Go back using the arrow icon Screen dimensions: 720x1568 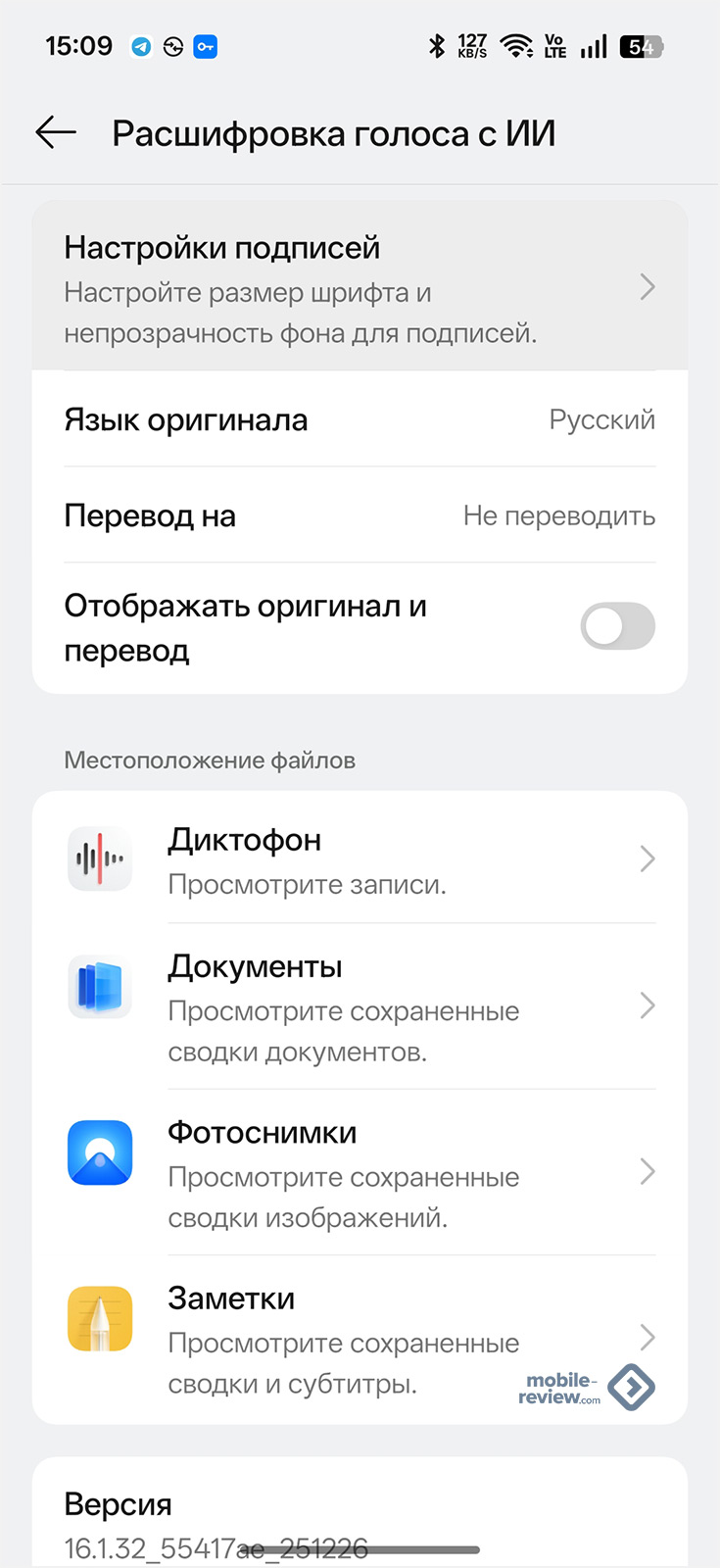56,132
